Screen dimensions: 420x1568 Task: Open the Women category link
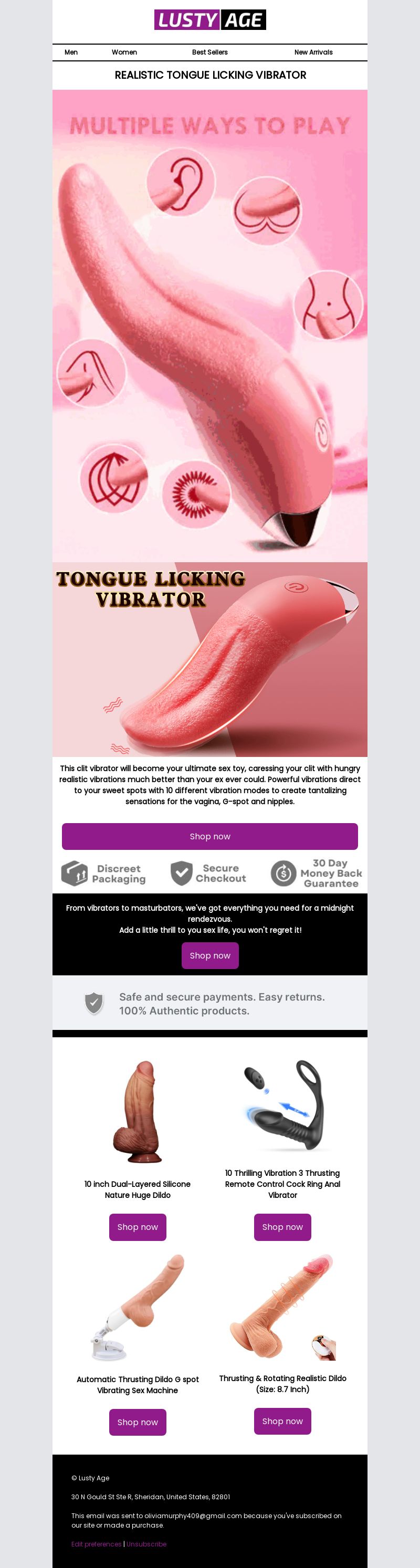click(124, 52)
